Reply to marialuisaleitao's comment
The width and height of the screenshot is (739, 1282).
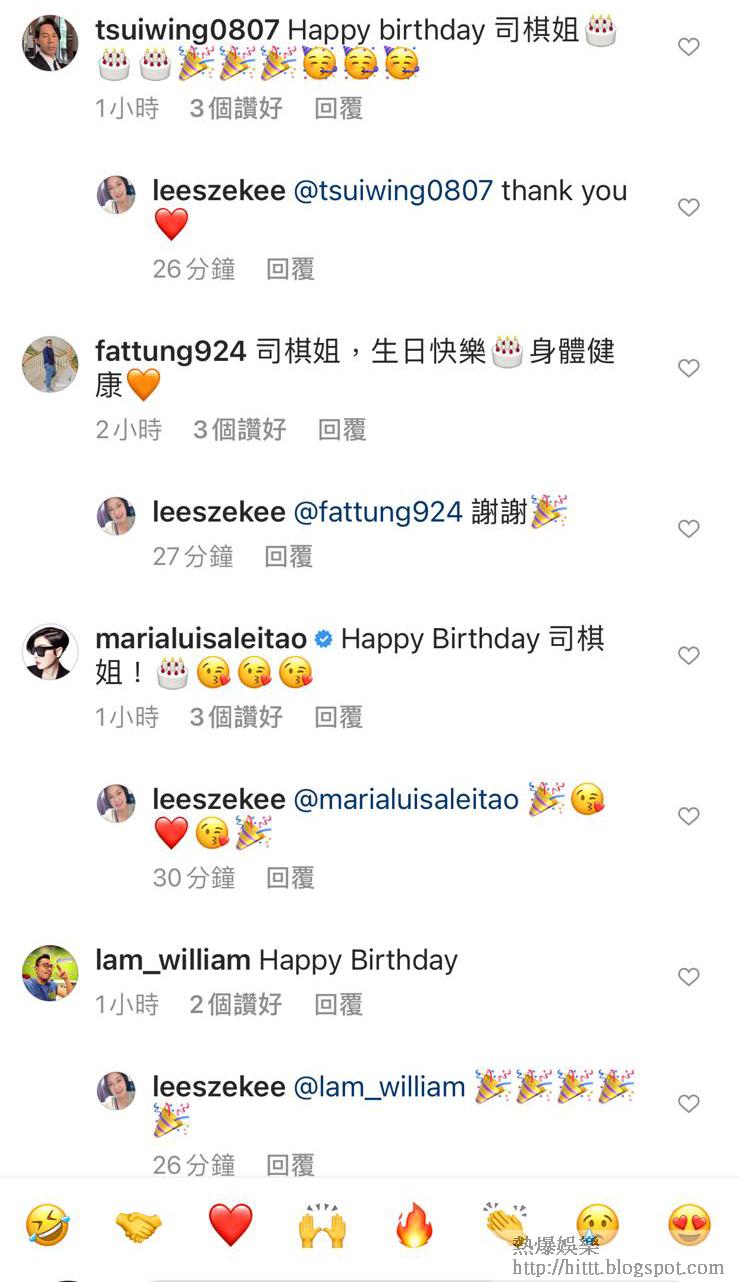tap(338, 717)
